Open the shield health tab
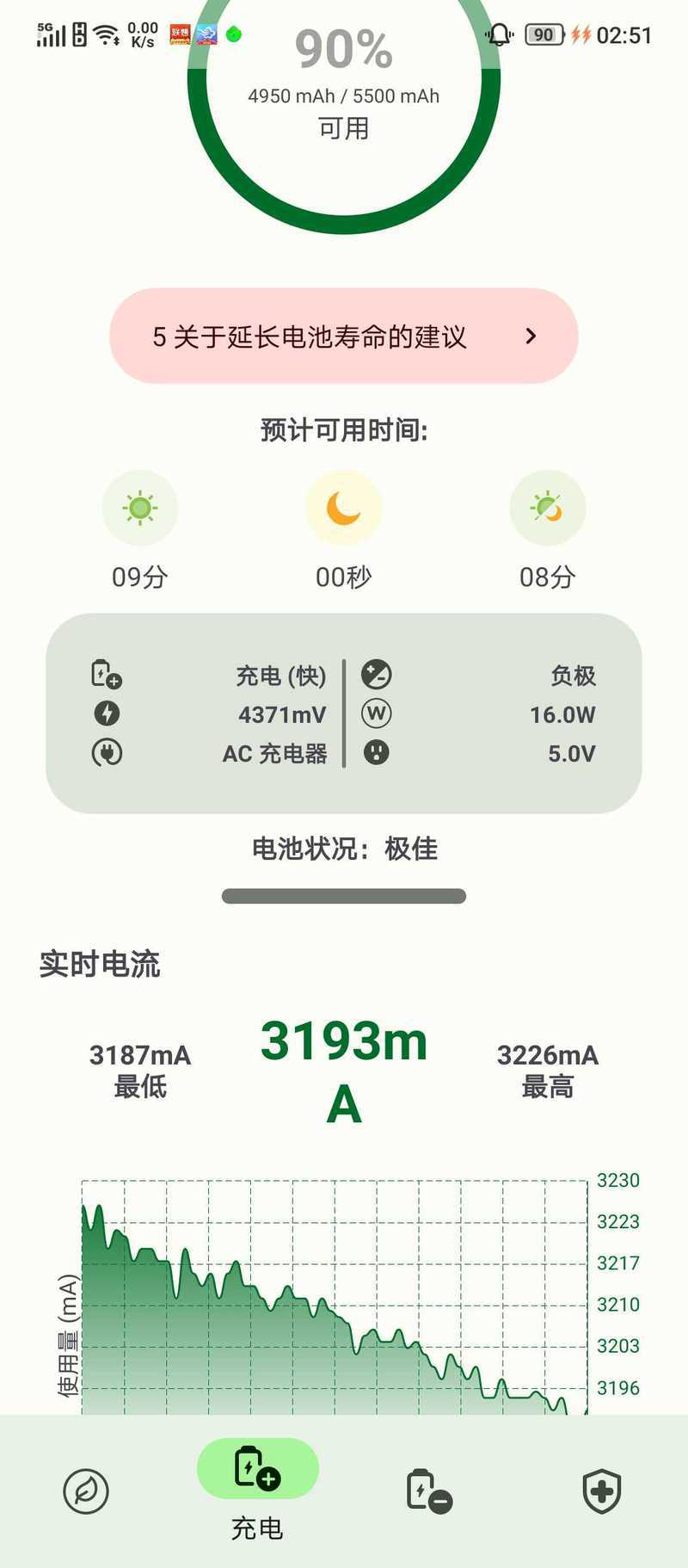The height and width of the screenshot is (1568, 688). click(x=602, y=1491)
